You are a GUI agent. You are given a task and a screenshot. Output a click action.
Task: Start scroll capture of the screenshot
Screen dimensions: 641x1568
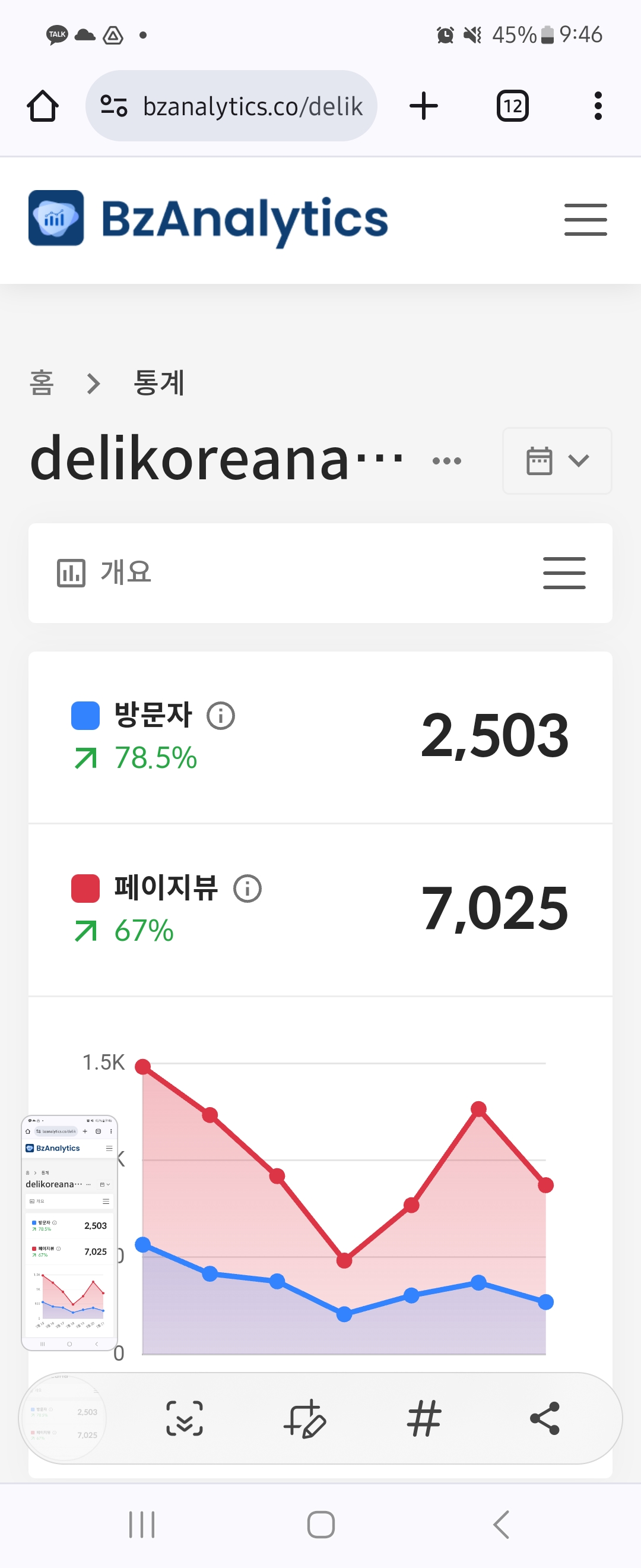click(x=184, y=1418)
